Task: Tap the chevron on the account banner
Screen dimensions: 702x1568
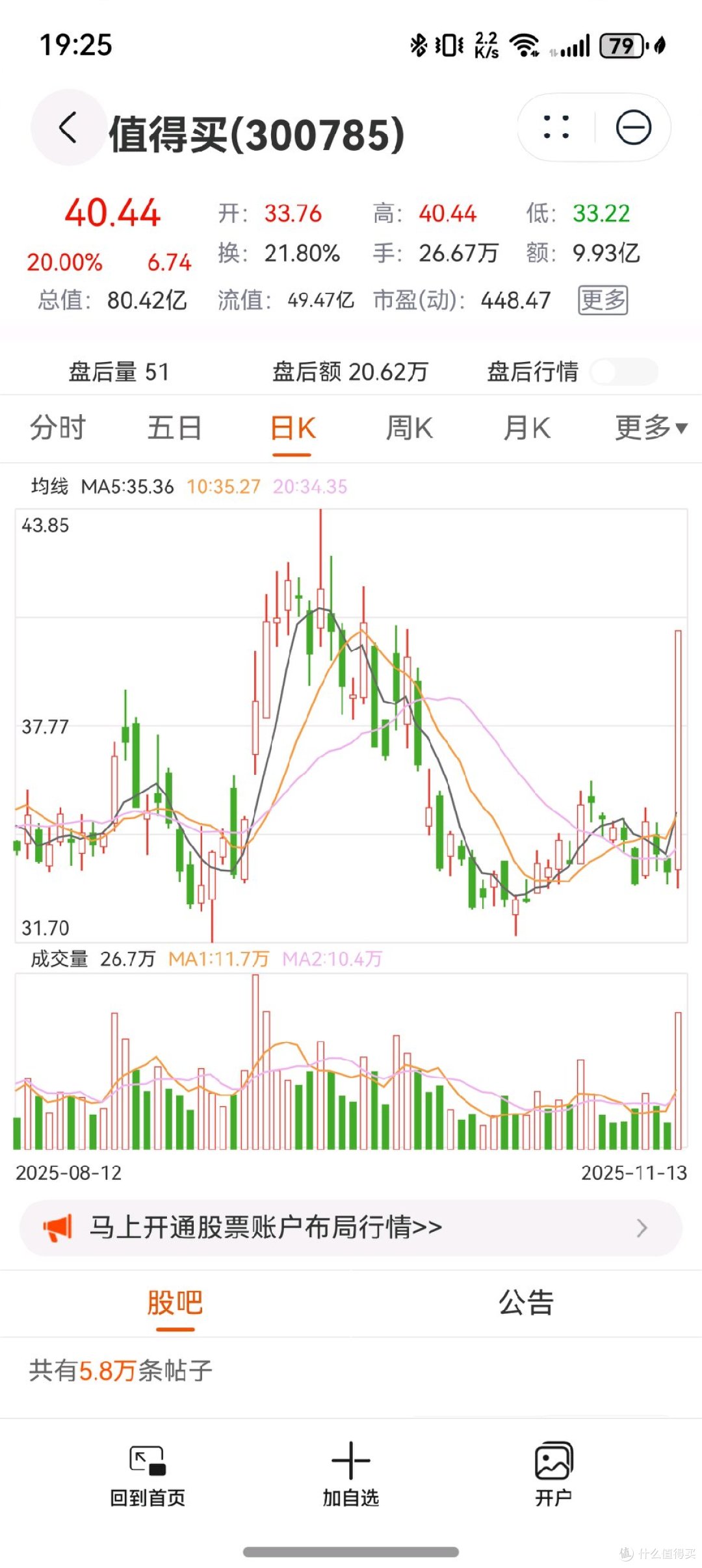Action: (x=643, y=1227)
